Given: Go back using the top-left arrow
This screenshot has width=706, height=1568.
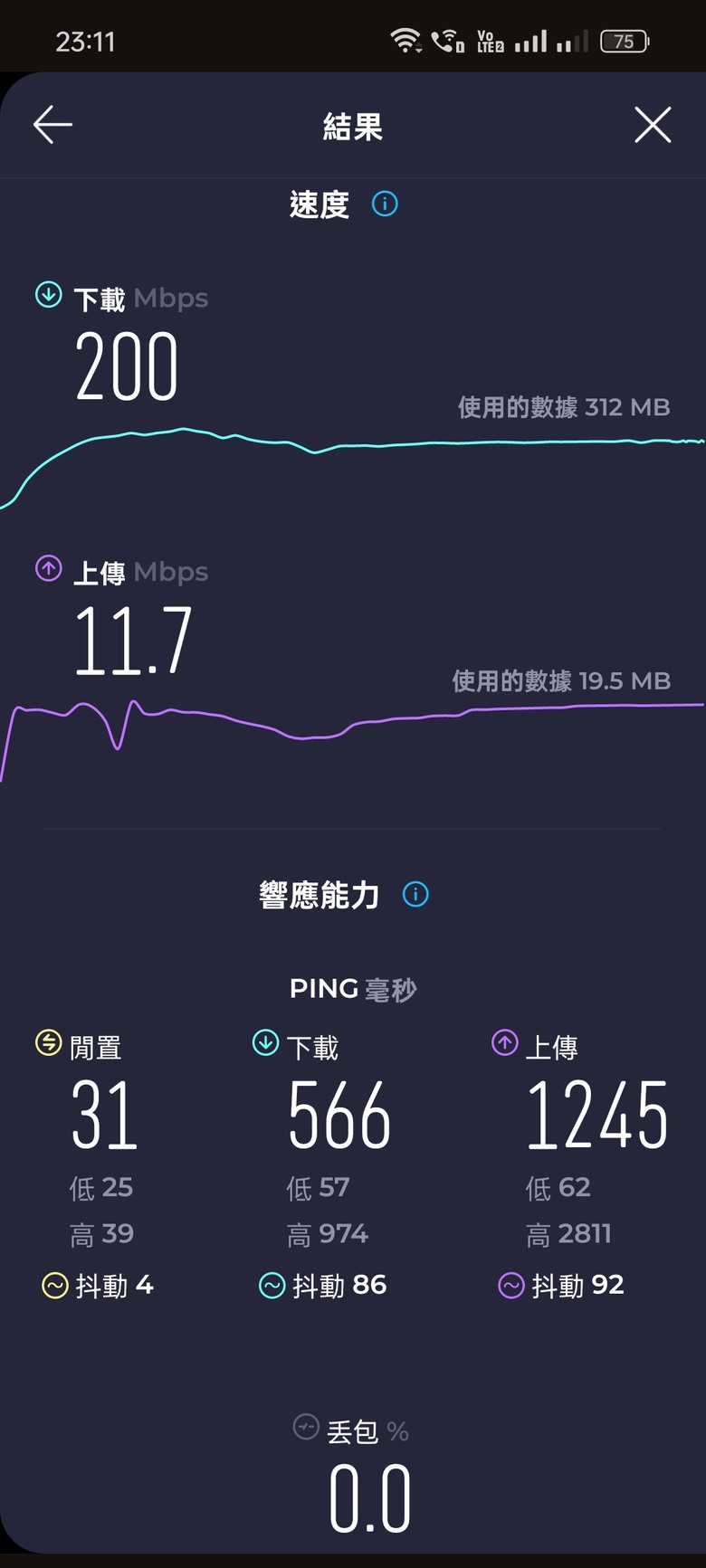Looking at the screenshot, I should point(52,125).
